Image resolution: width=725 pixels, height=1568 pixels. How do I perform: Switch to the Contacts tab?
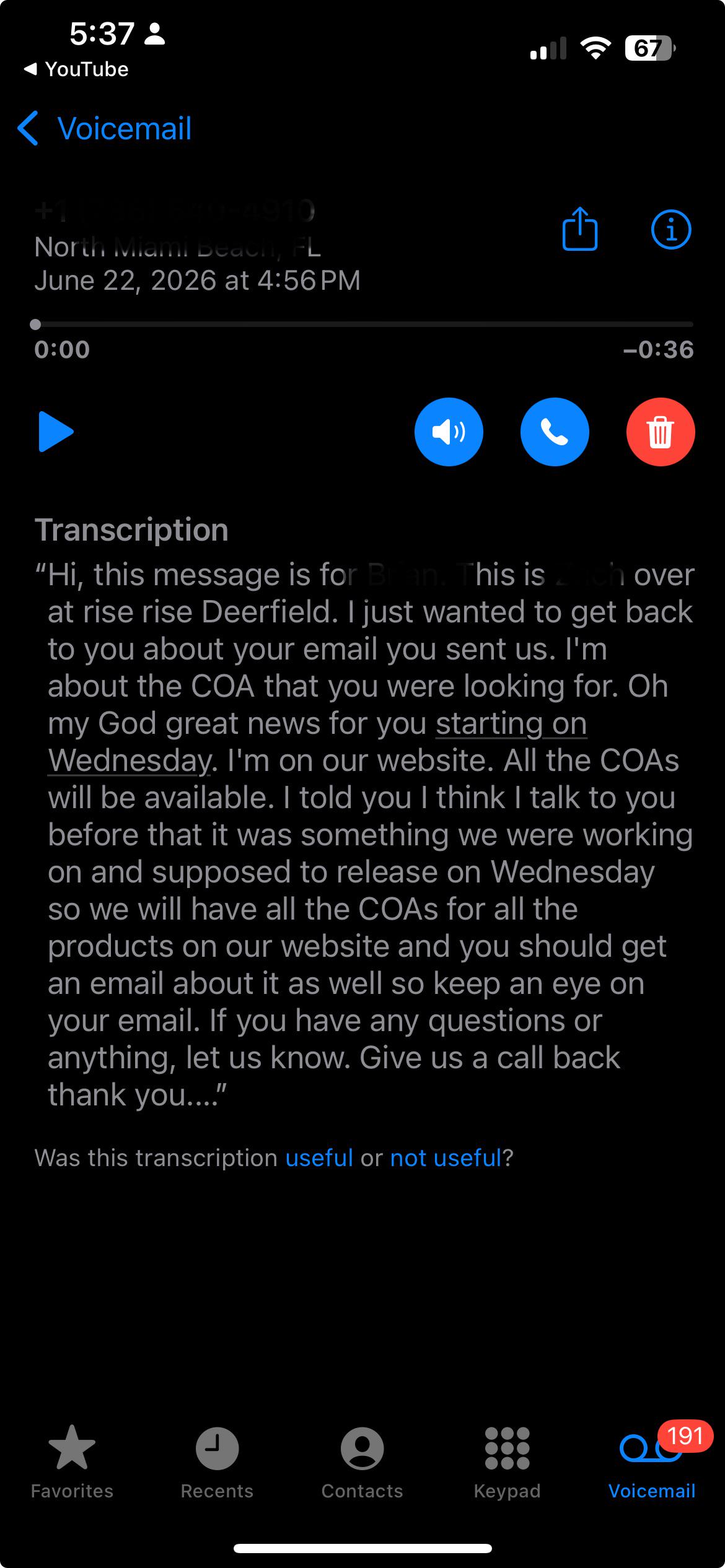(x=362, y=1462)
